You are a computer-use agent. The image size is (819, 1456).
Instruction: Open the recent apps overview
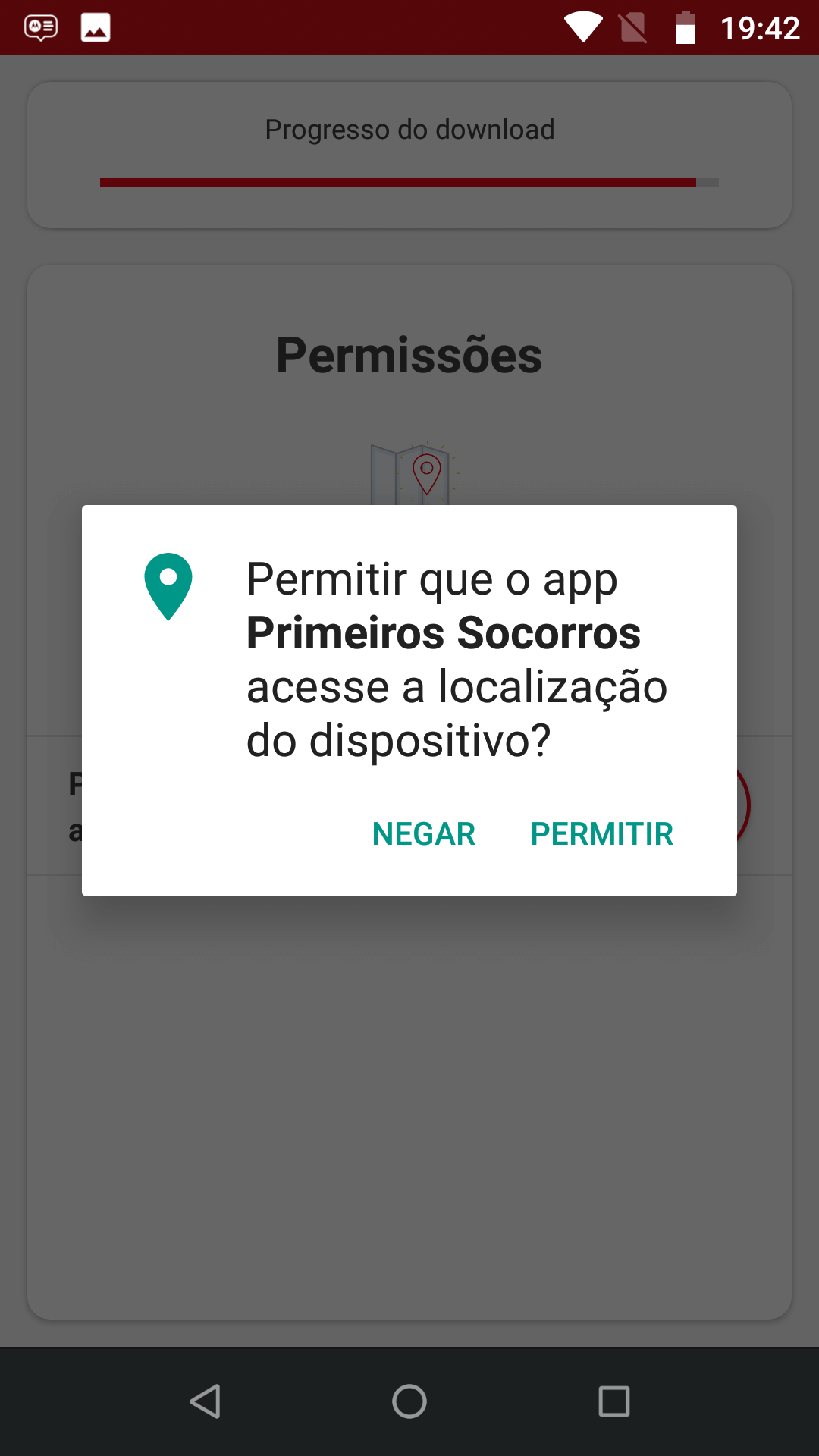[x=613, y=1401]
